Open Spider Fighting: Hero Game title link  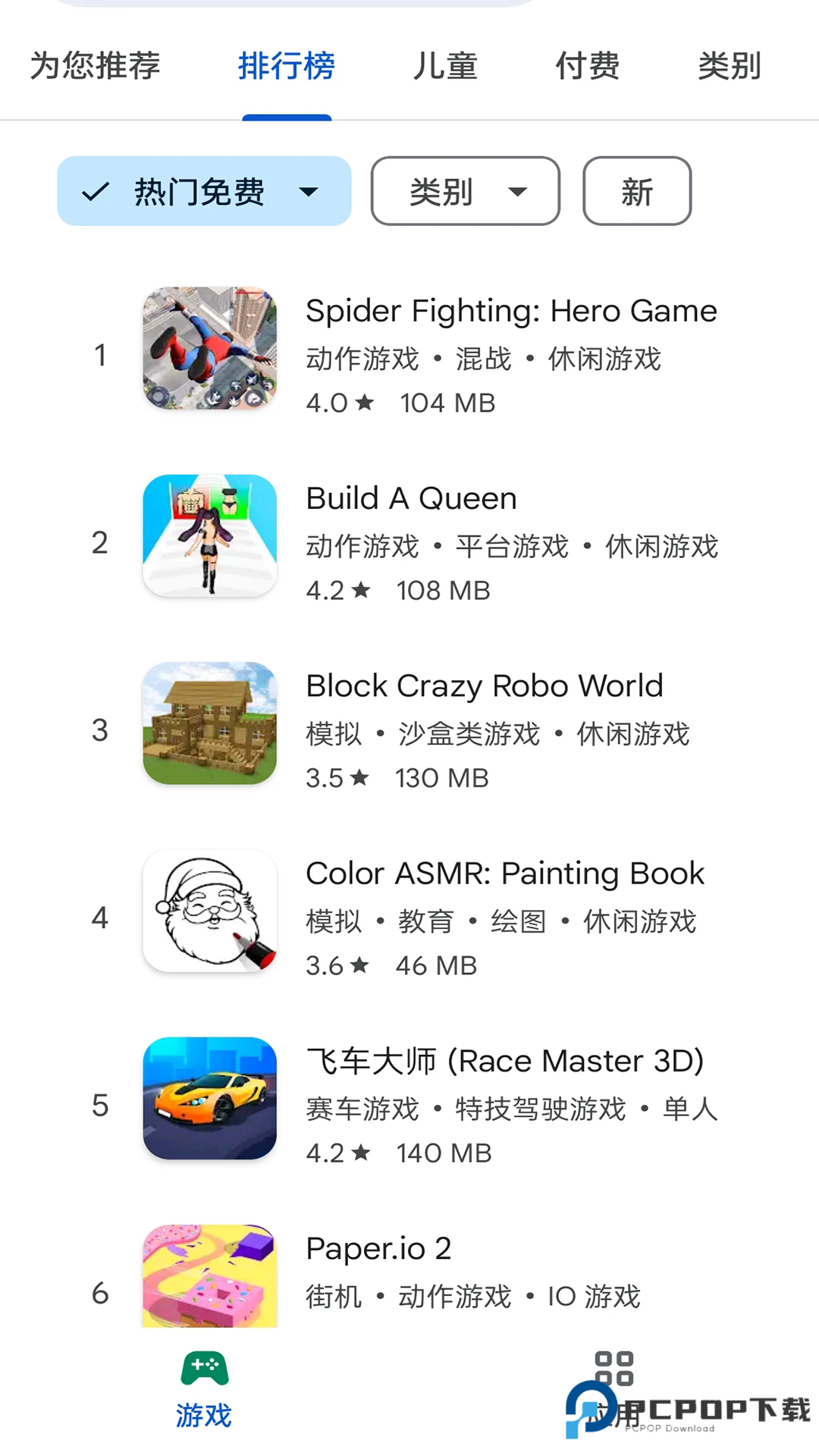click(511, 311)
